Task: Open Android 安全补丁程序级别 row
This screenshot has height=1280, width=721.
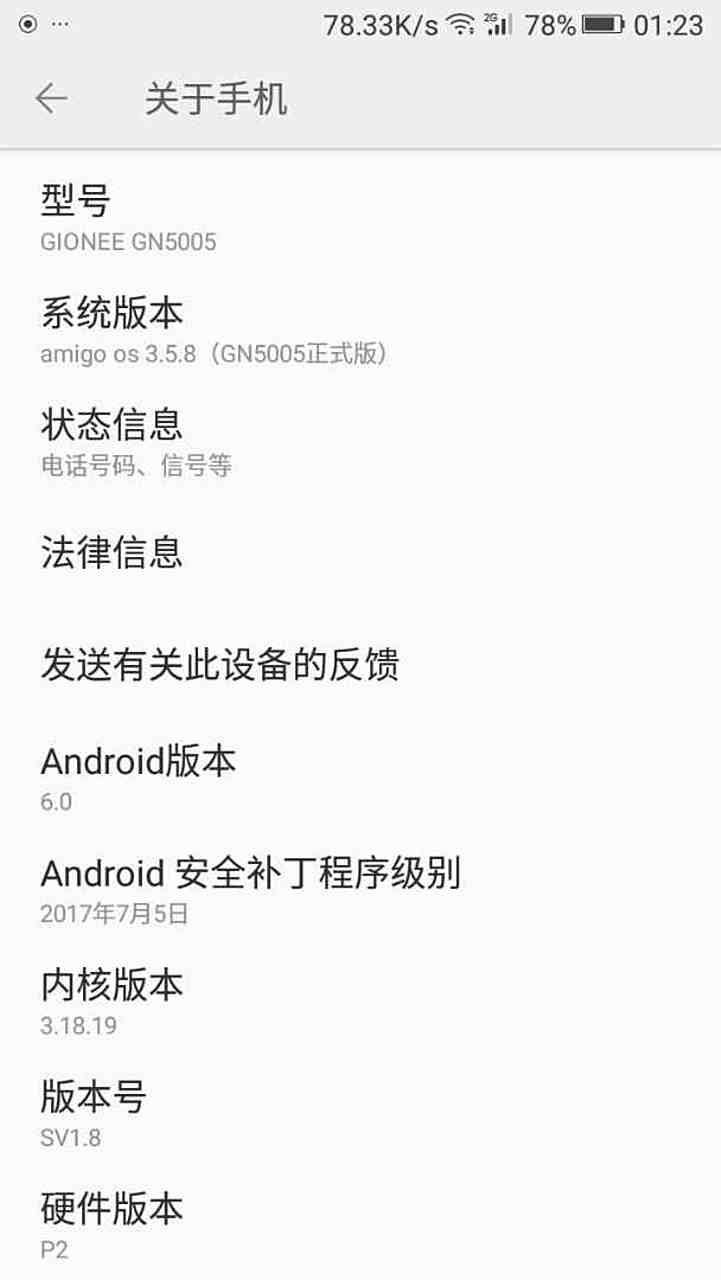Action: (x=360, y=890)
